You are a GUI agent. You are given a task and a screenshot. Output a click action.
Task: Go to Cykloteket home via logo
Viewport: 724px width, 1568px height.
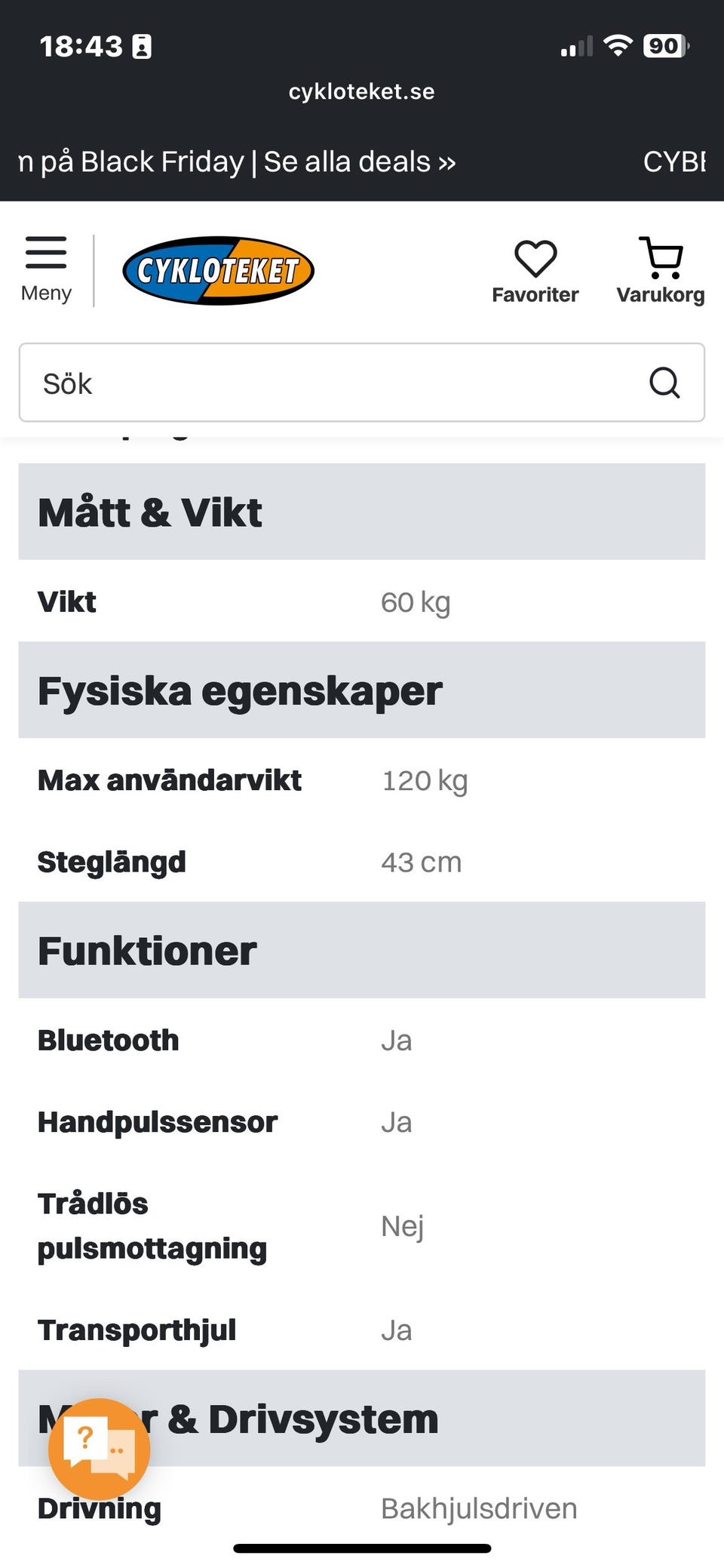click(218, 270)
